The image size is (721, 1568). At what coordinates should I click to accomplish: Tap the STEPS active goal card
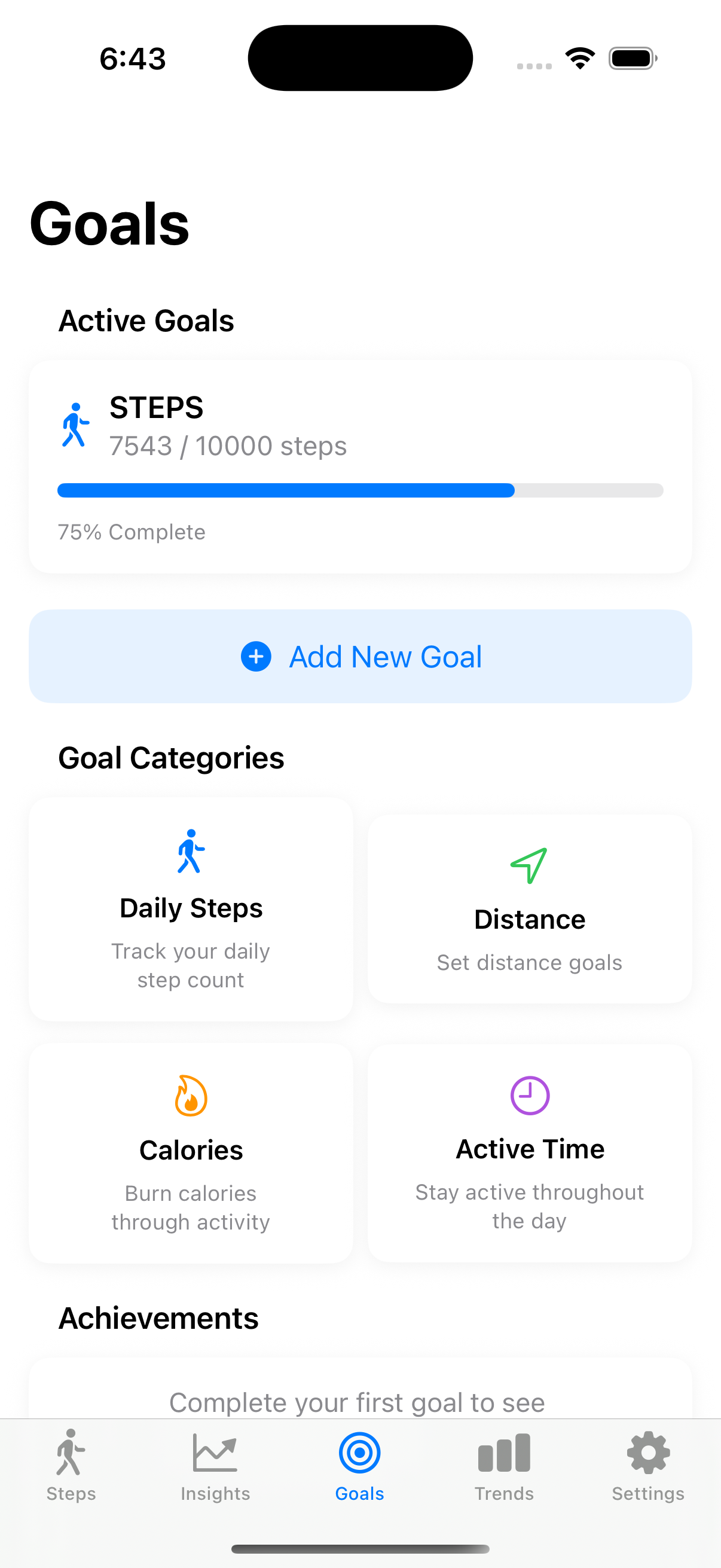tap(360, 465)
